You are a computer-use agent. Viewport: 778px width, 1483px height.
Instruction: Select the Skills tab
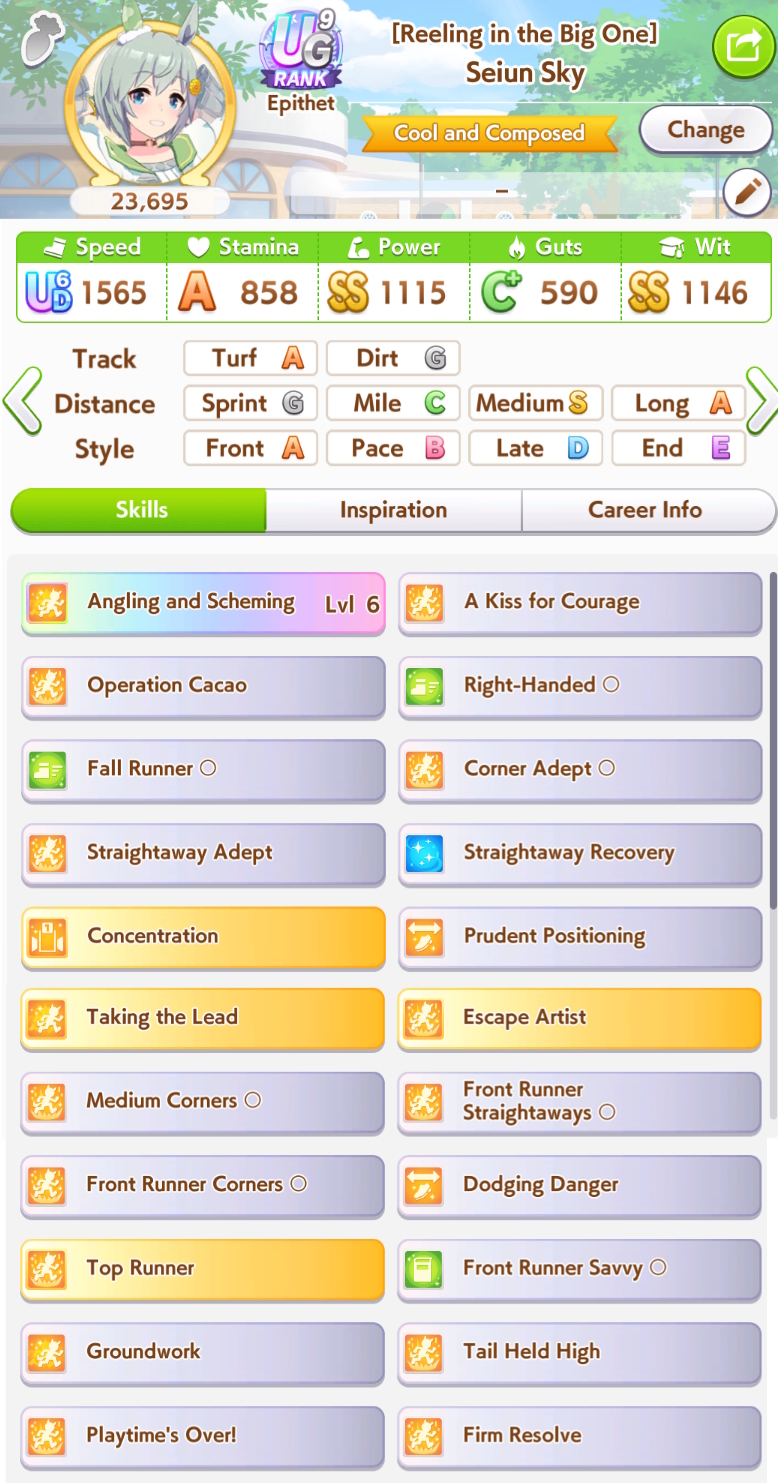pos(139,510)
